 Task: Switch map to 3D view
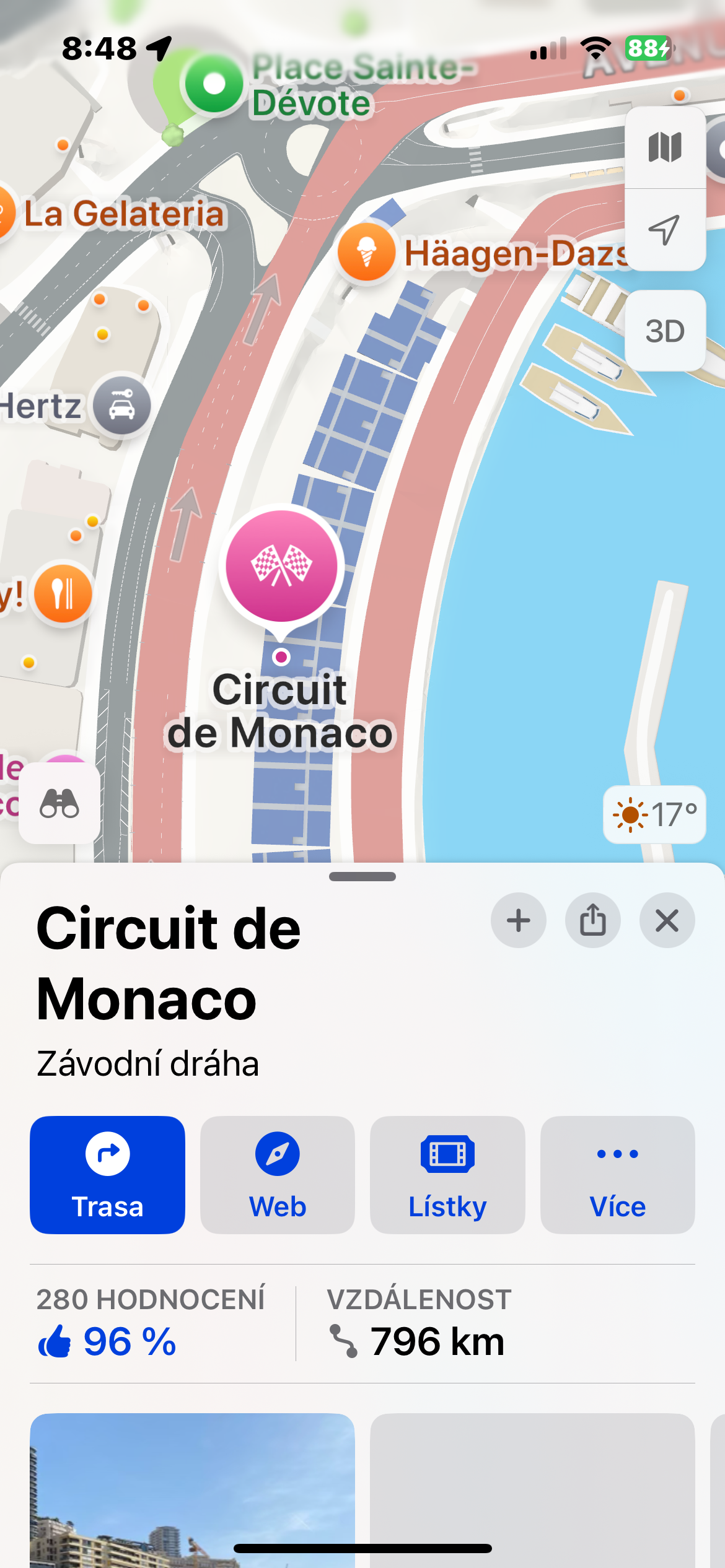pos(665,331)
